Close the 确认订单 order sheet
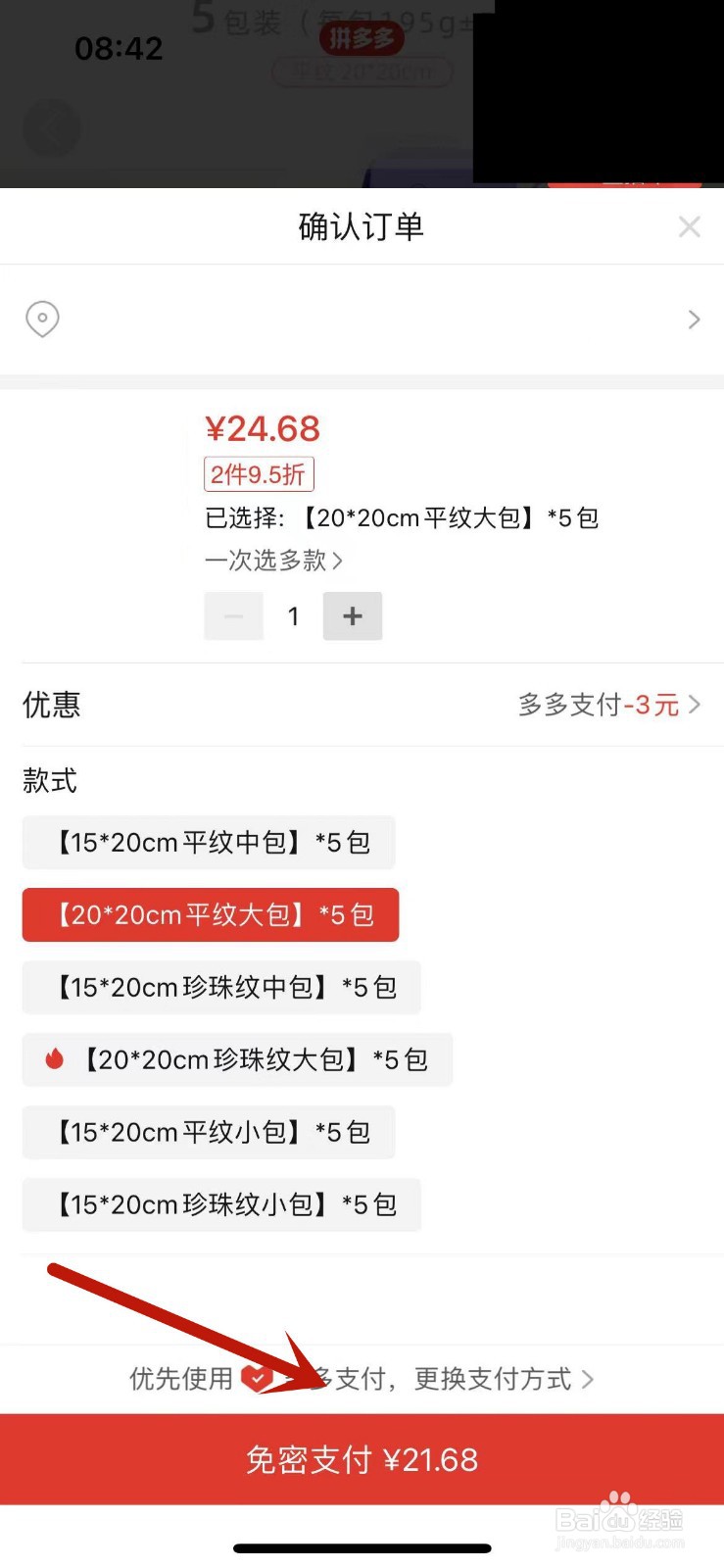724x1568 pixels. click(x=690, y=226)
